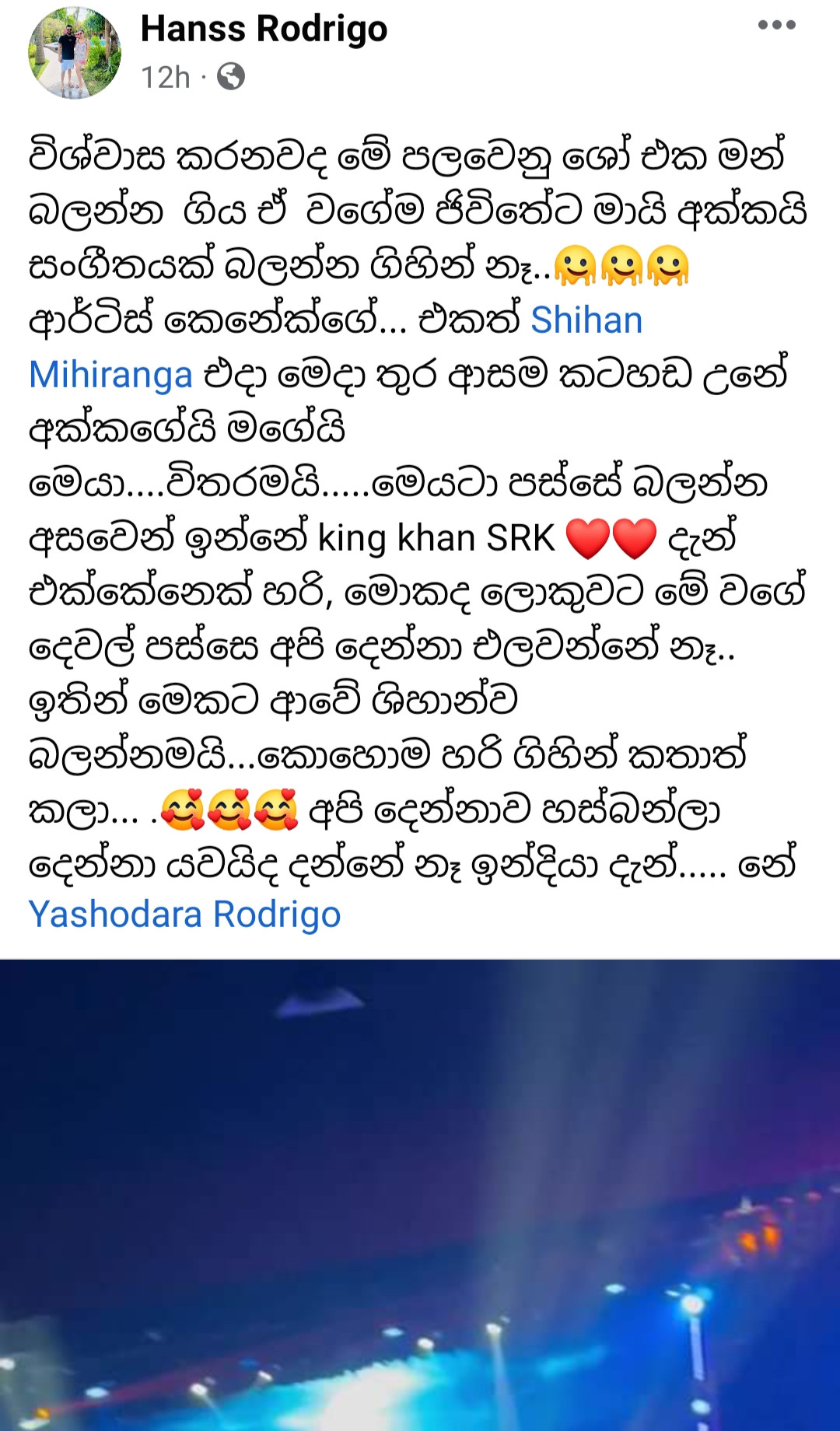Open Hanss Rodrigo's profile picture
The height and width of the screenshot is (1431, 840).
pyautogui.click(x=75, y=53)
